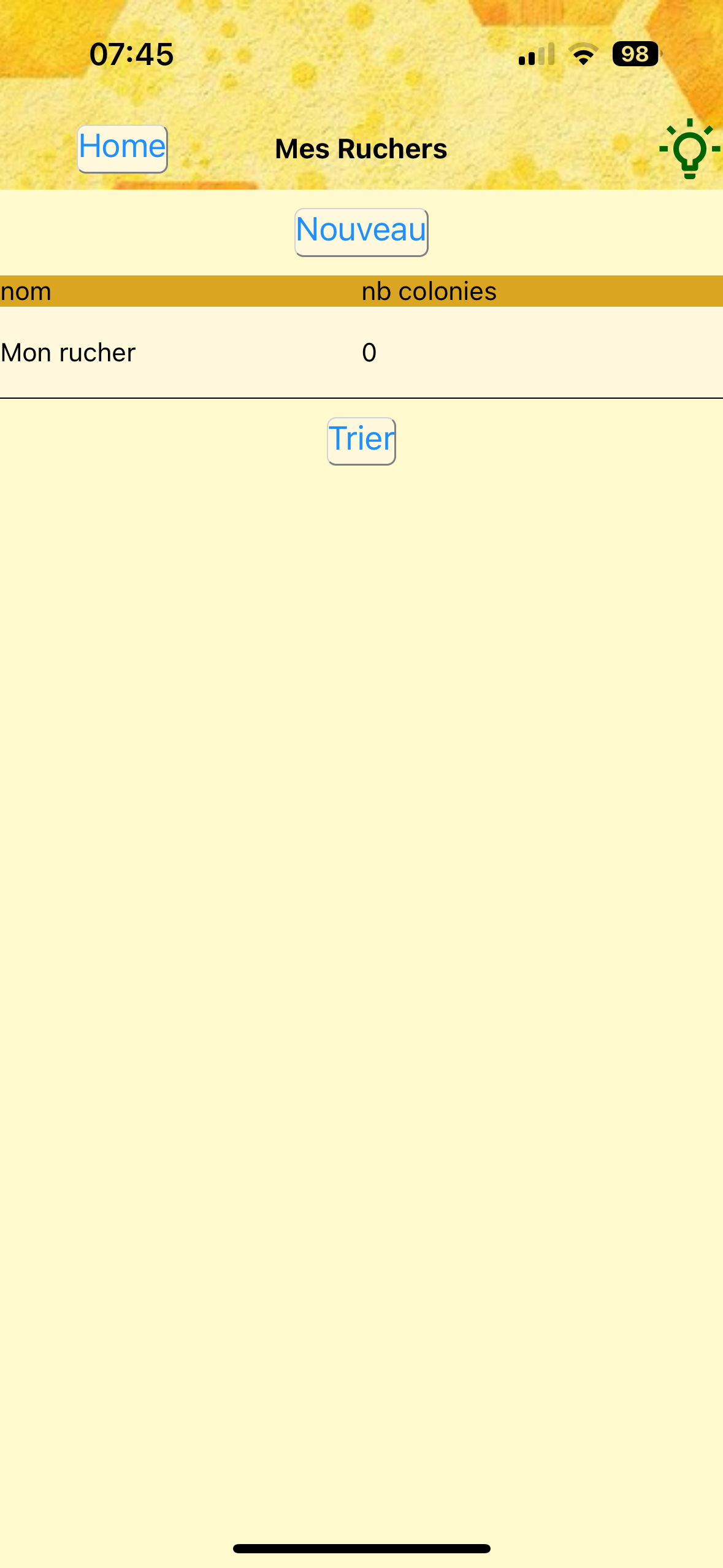The width and height of the screenshot is (723, 1568).
Task: Create a new apiary with Nouveau
Action: pyautogui.click(x=361, y=232)
